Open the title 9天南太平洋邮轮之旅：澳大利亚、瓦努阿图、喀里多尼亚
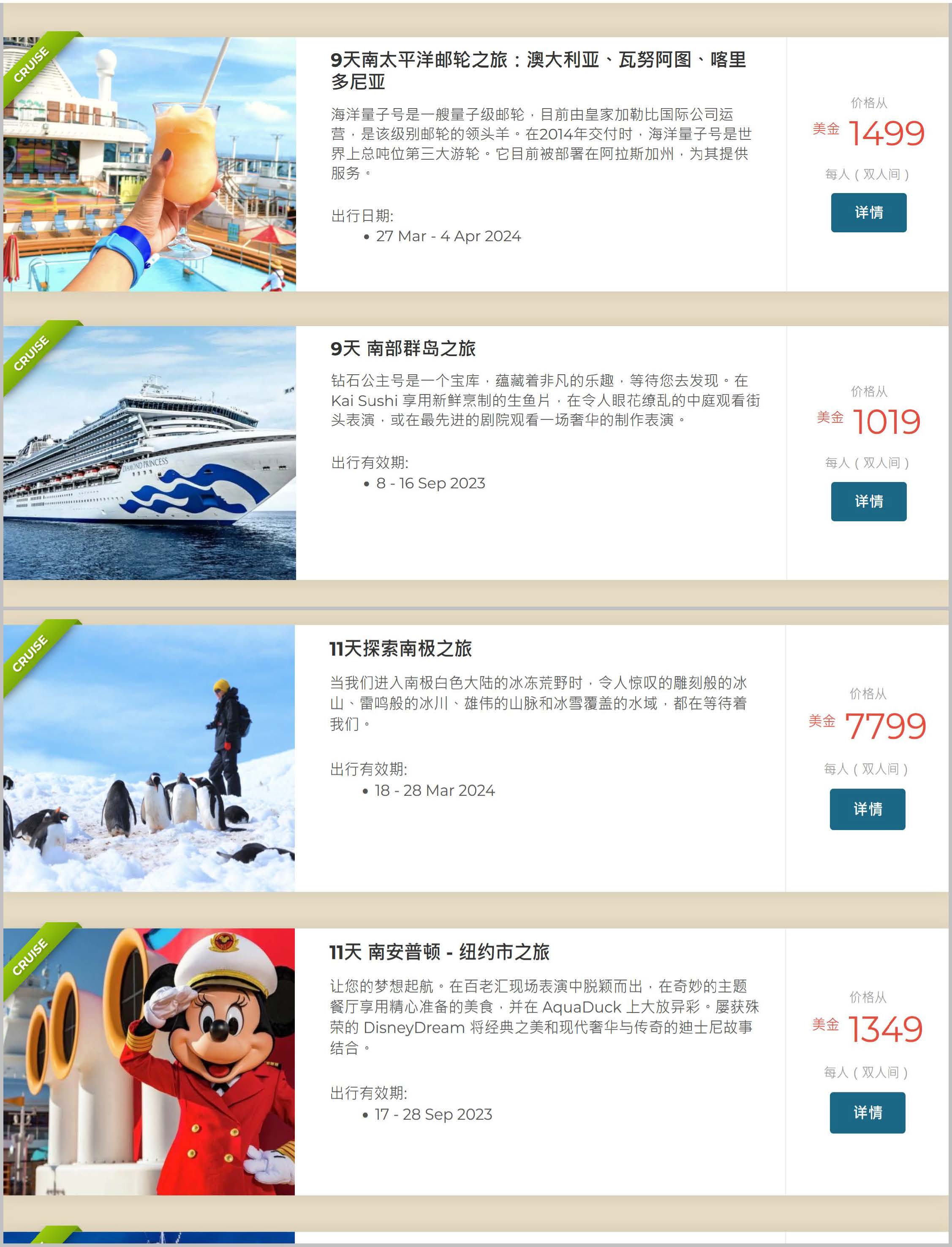This screenshot has height=1247, width=952. tap(538, 70)
